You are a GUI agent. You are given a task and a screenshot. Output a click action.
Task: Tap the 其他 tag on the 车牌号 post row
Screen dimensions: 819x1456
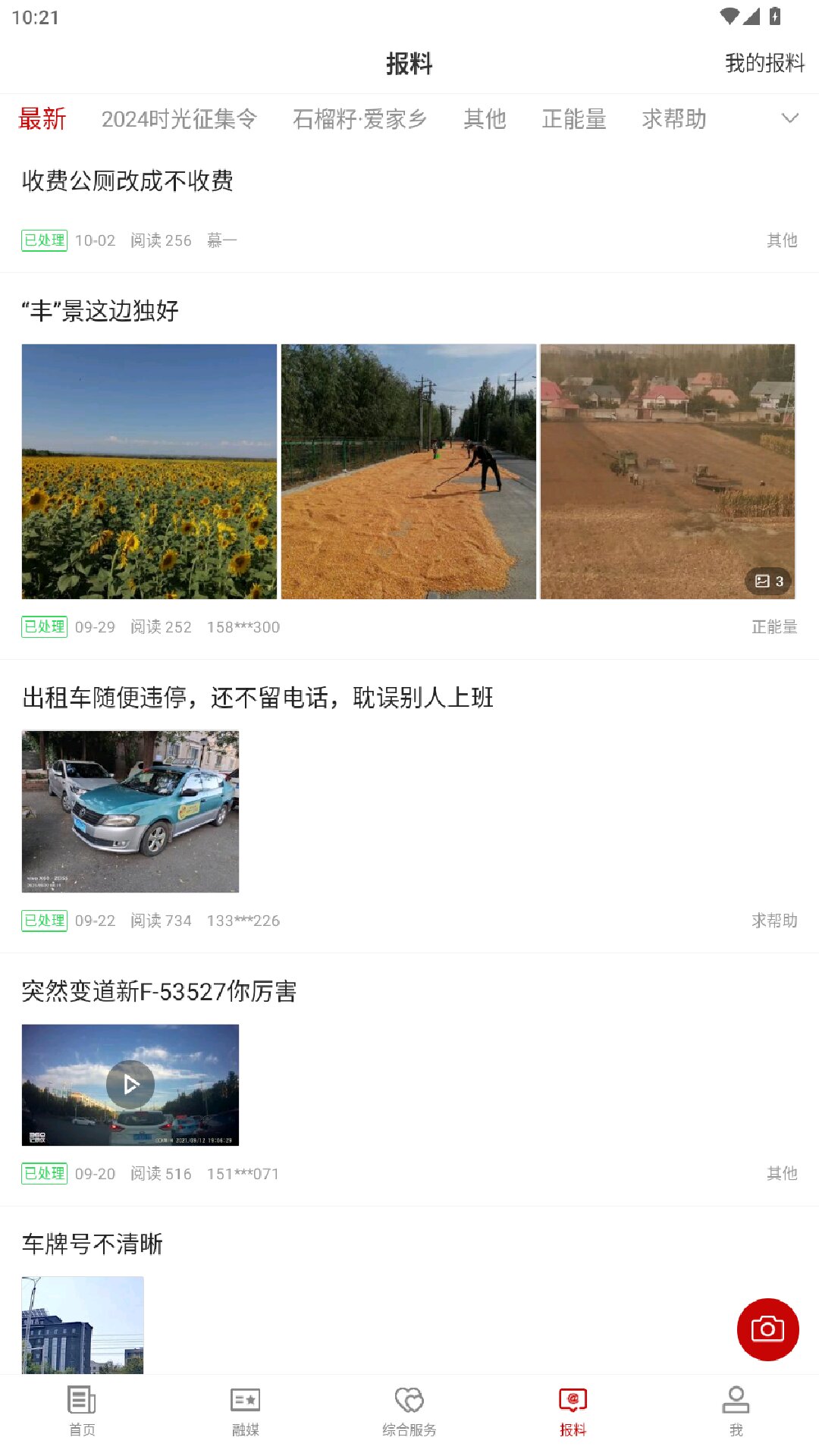pos(781,1173)
